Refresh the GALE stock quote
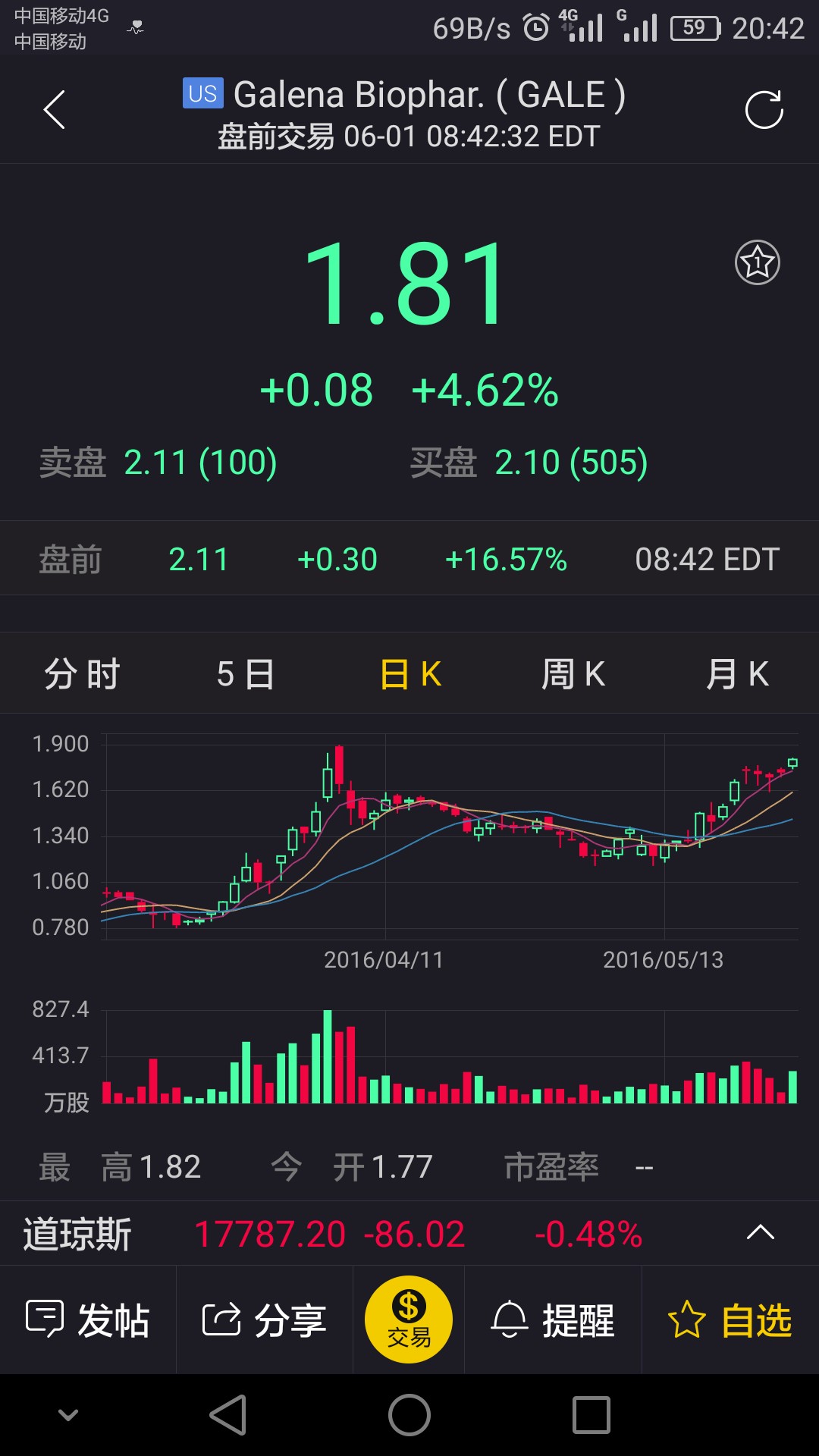 (764, 111)
